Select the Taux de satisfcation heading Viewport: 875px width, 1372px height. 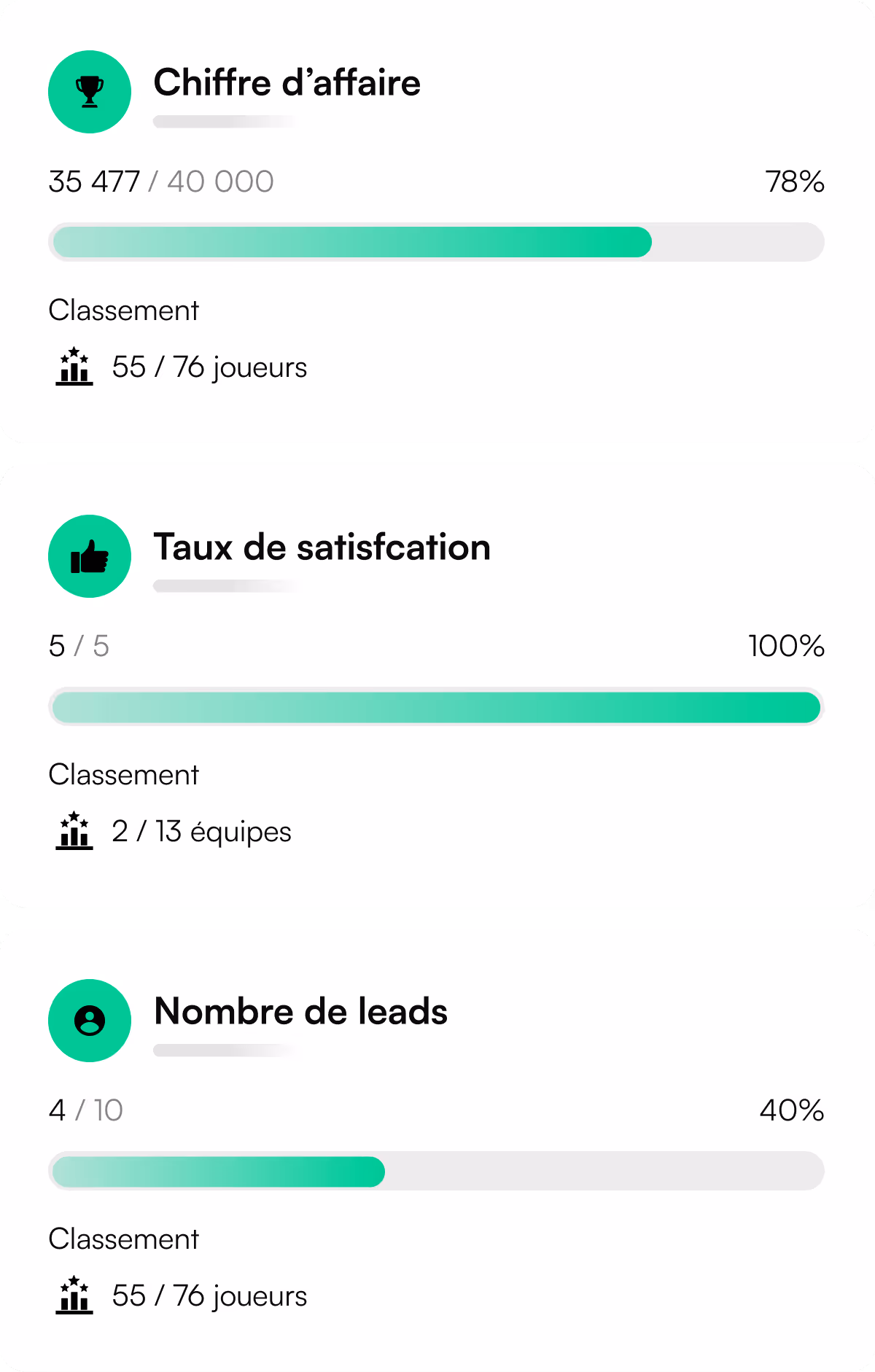tap(322, 547)
